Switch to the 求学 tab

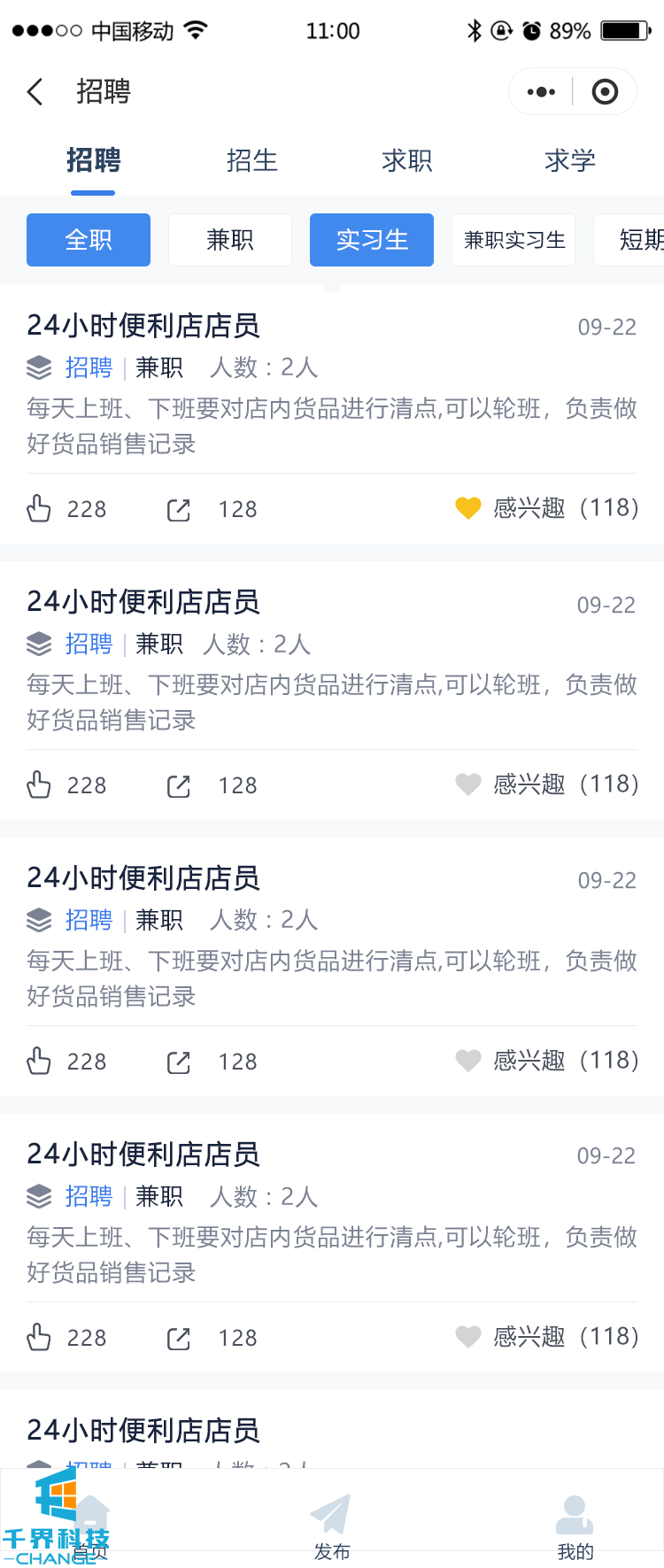coord(569,160)
